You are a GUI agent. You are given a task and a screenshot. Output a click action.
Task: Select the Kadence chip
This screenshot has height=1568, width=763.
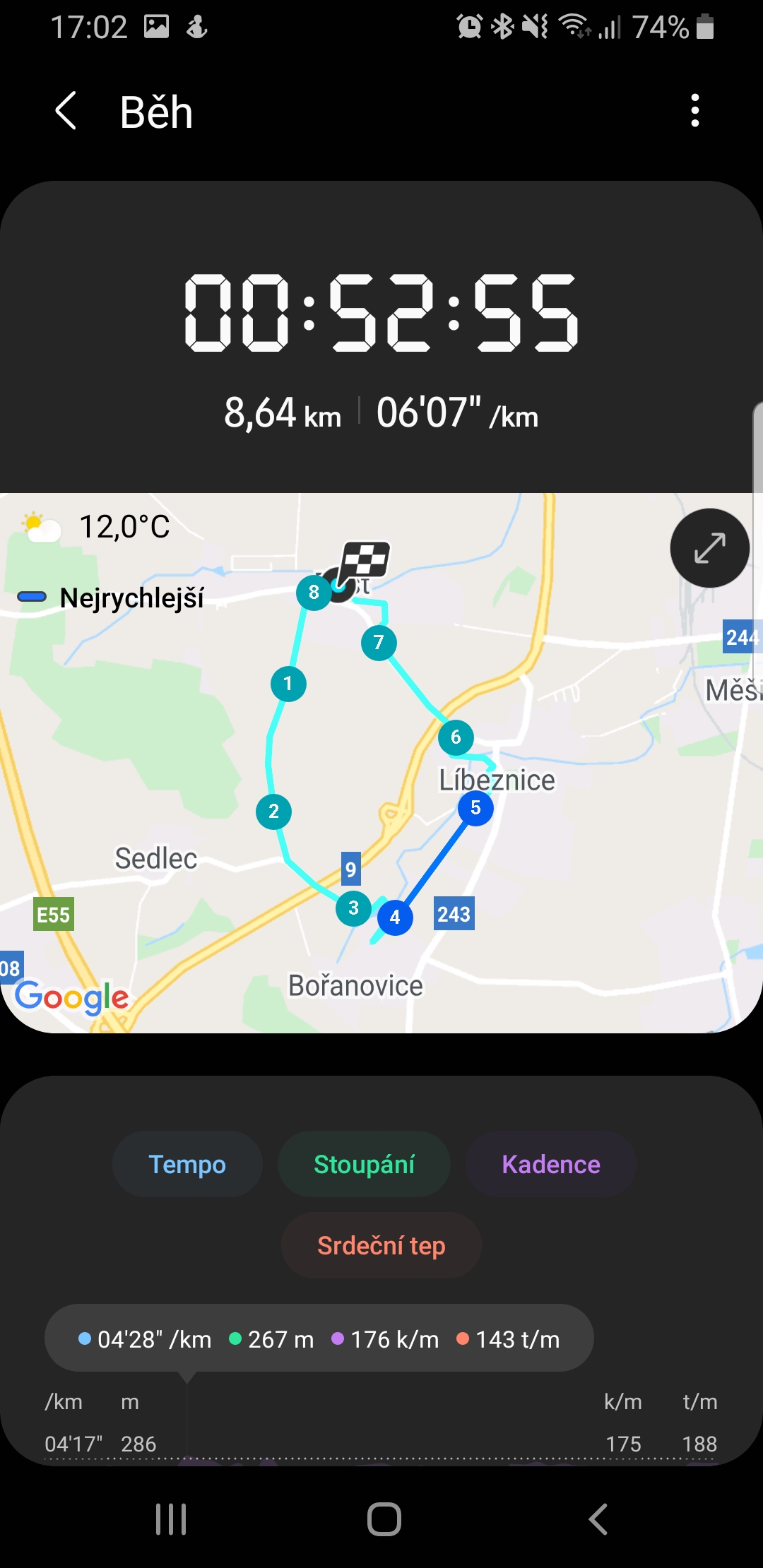pyautogui.click(x=551, y=1164)
